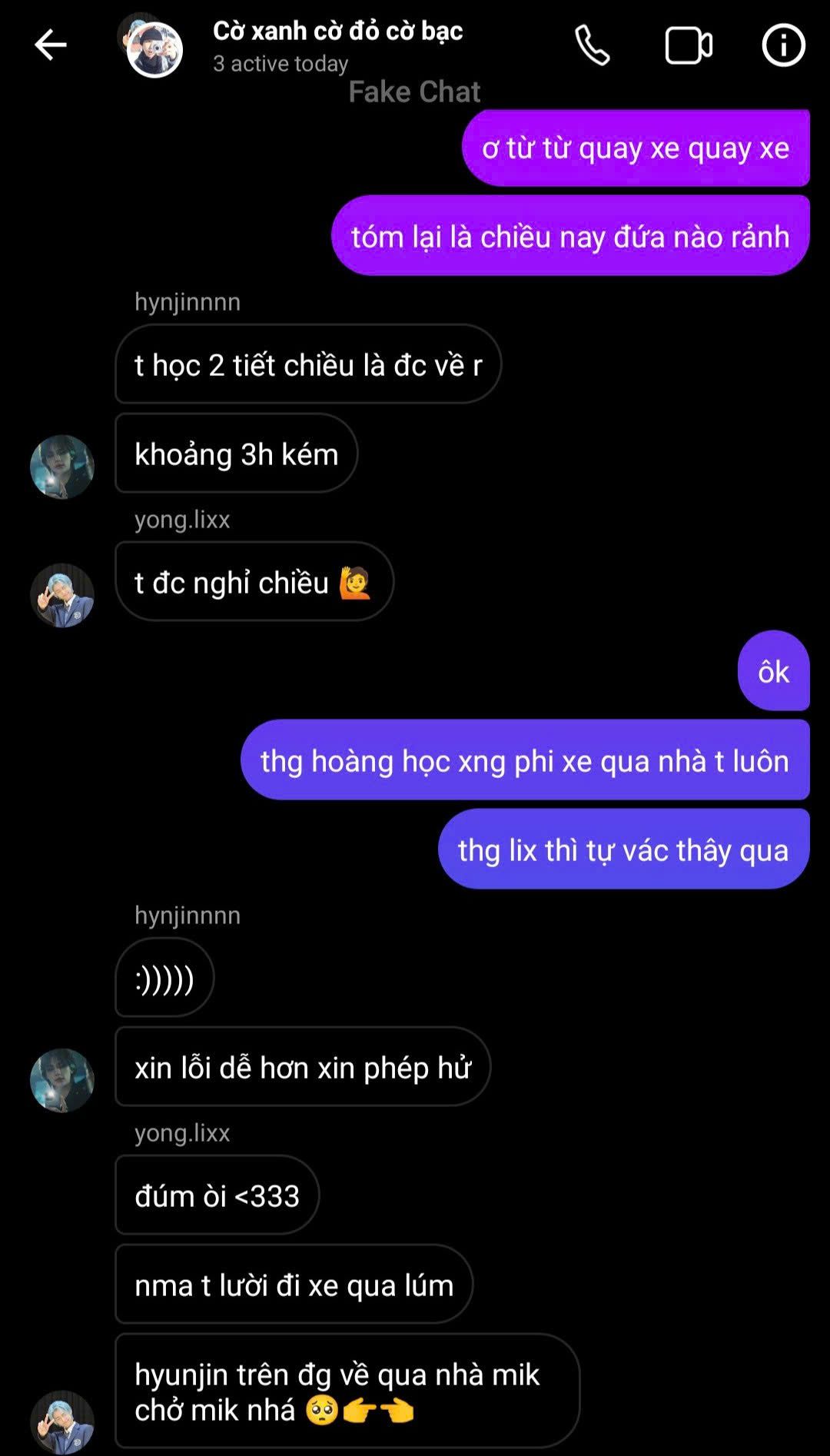Image resolution: width=830 pixels, height=1456 pixels.
Task: Open yong.lixx's avatar beside 't đc nghỉ chiều'
Action: coord(62,595)
